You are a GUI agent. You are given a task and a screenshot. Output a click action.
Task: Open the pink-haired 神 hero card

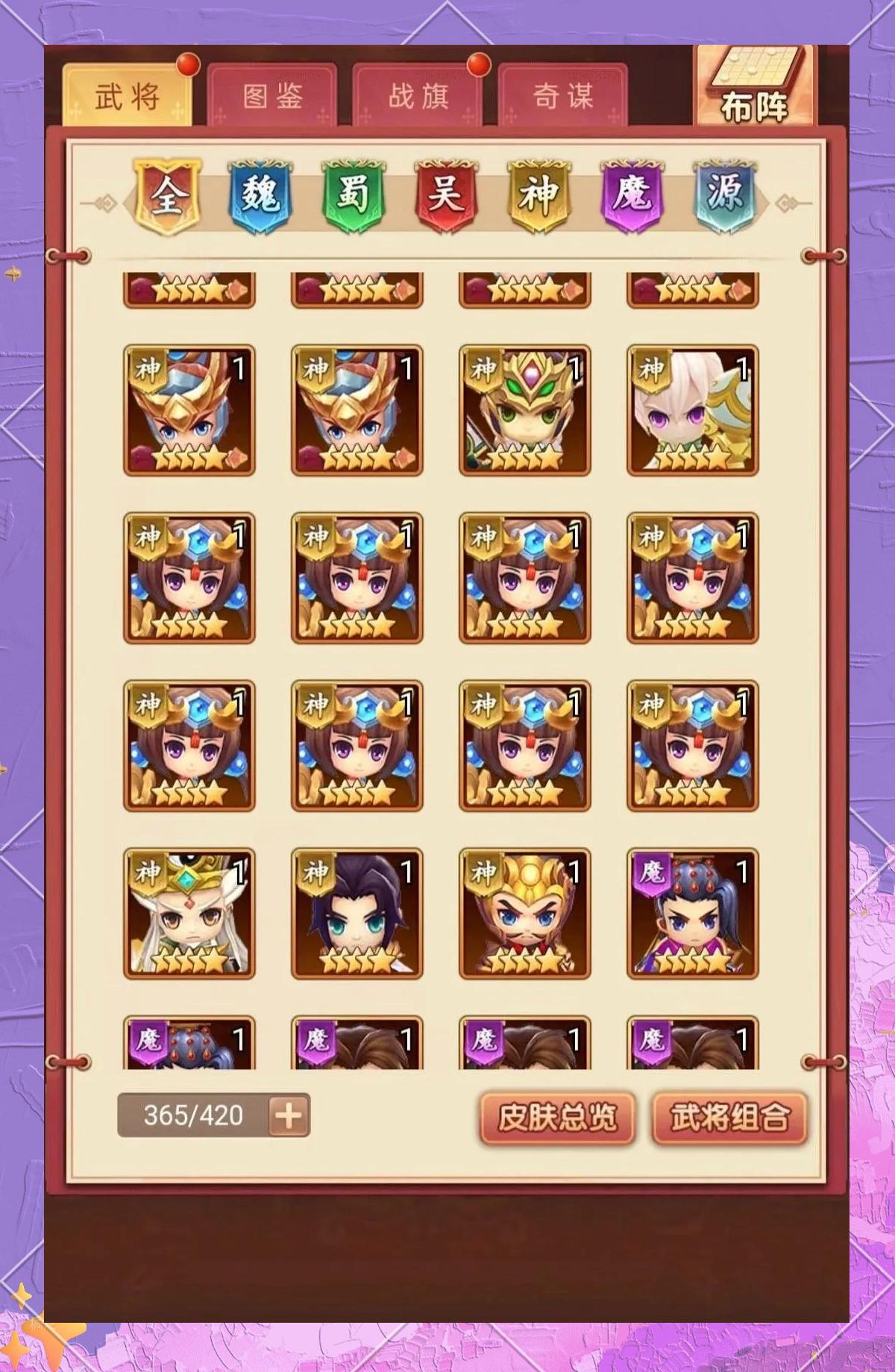coord(693,410)
